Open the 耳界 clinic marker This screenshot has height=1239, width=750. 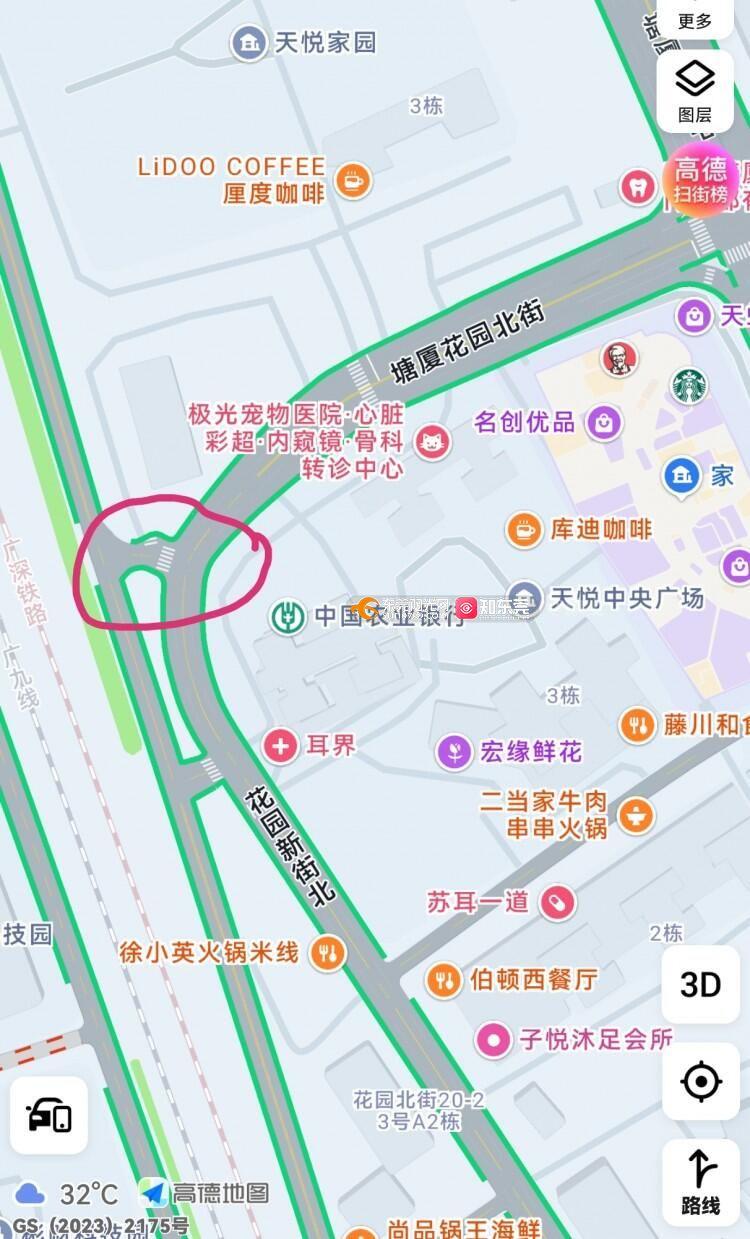[281, 745]
